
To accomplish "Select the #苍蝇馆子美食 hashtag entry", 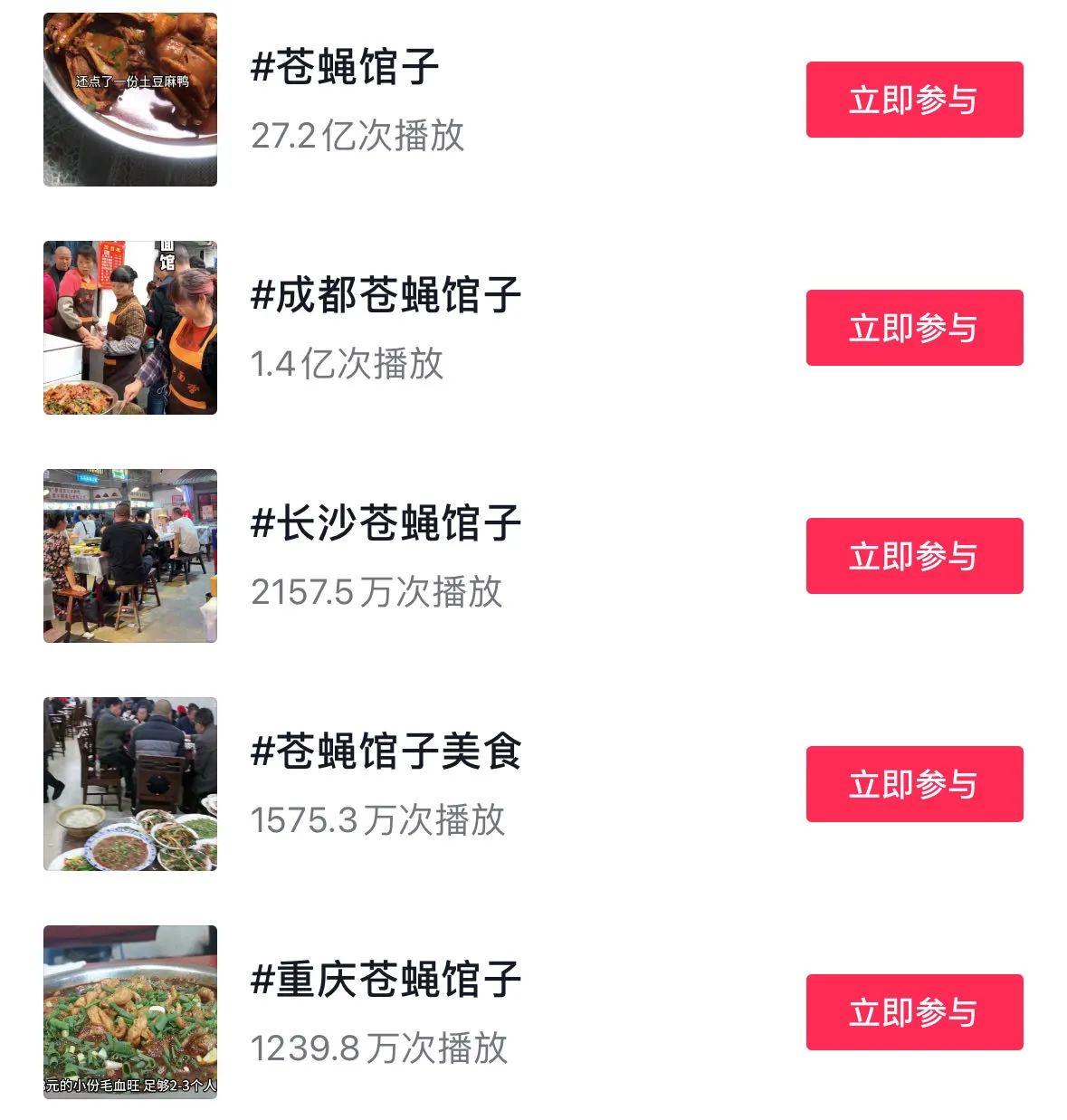I will [386, 752].
